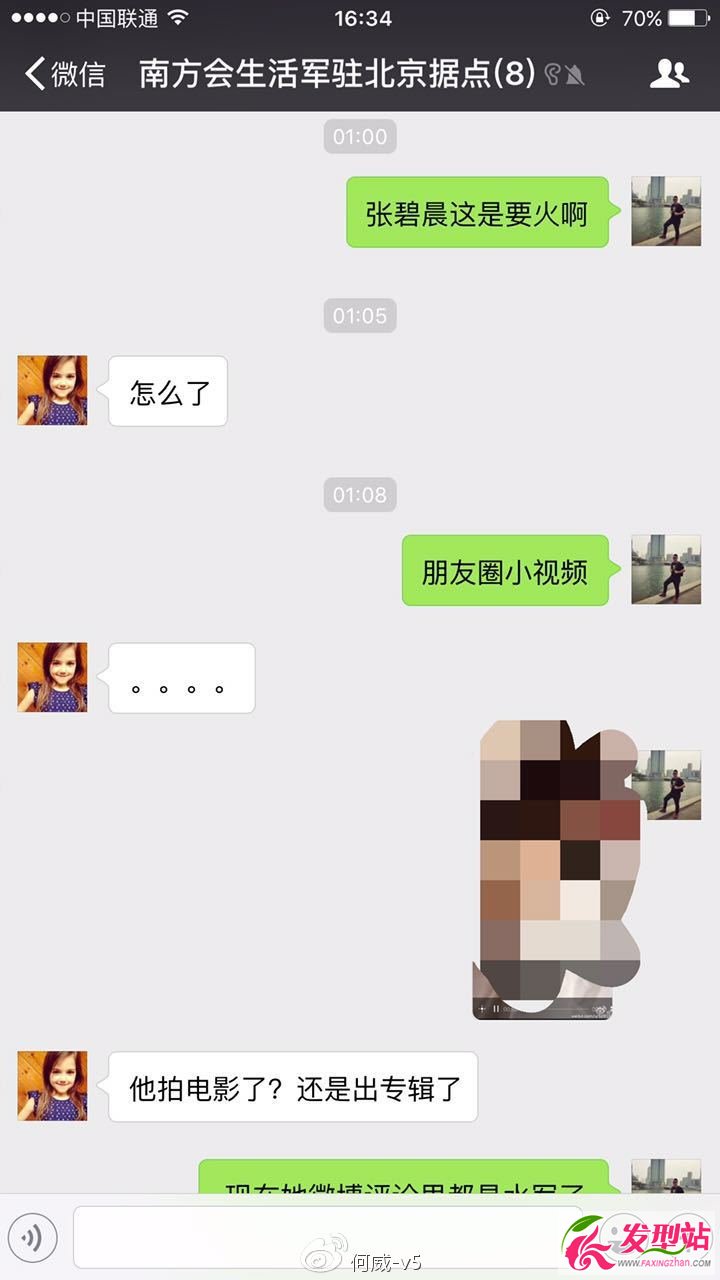Focus the message text field
The width and height of the screenshot is (720, 1280).
tap(320, 1237)
